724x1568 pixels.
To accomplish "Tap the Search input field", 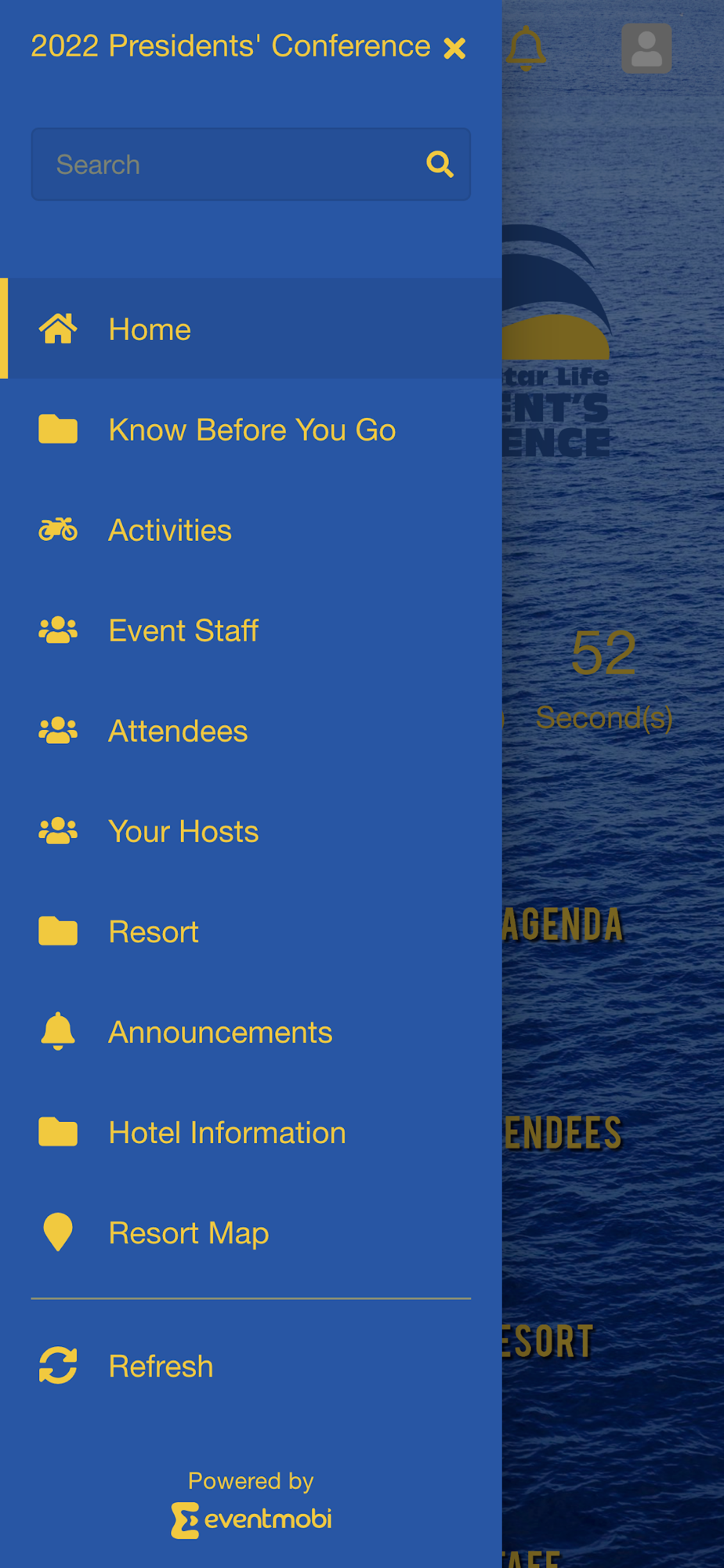I will tap(227, 165).
